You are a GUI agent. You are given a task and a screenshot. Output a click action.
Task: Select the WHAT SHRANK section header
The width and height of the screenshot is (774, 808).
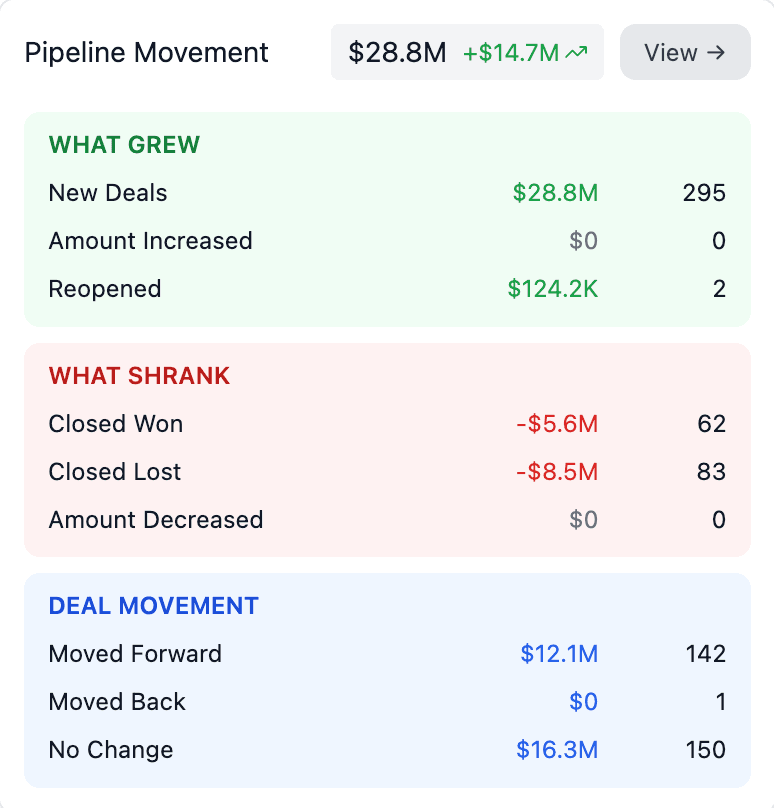[x=136, y=377]
